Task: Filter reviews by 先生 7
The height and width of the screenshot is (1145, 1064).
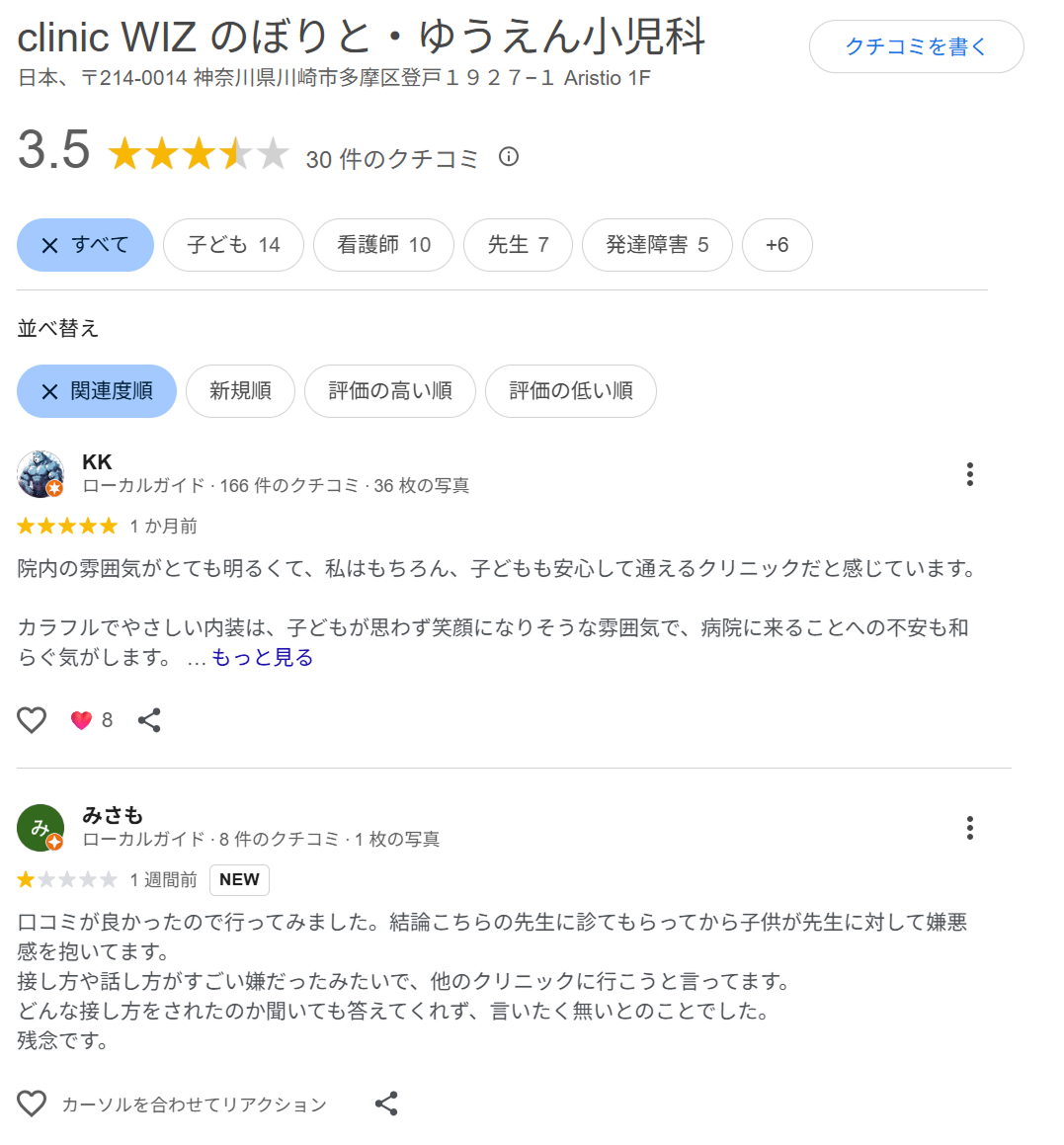Action: tap(518, 245)
